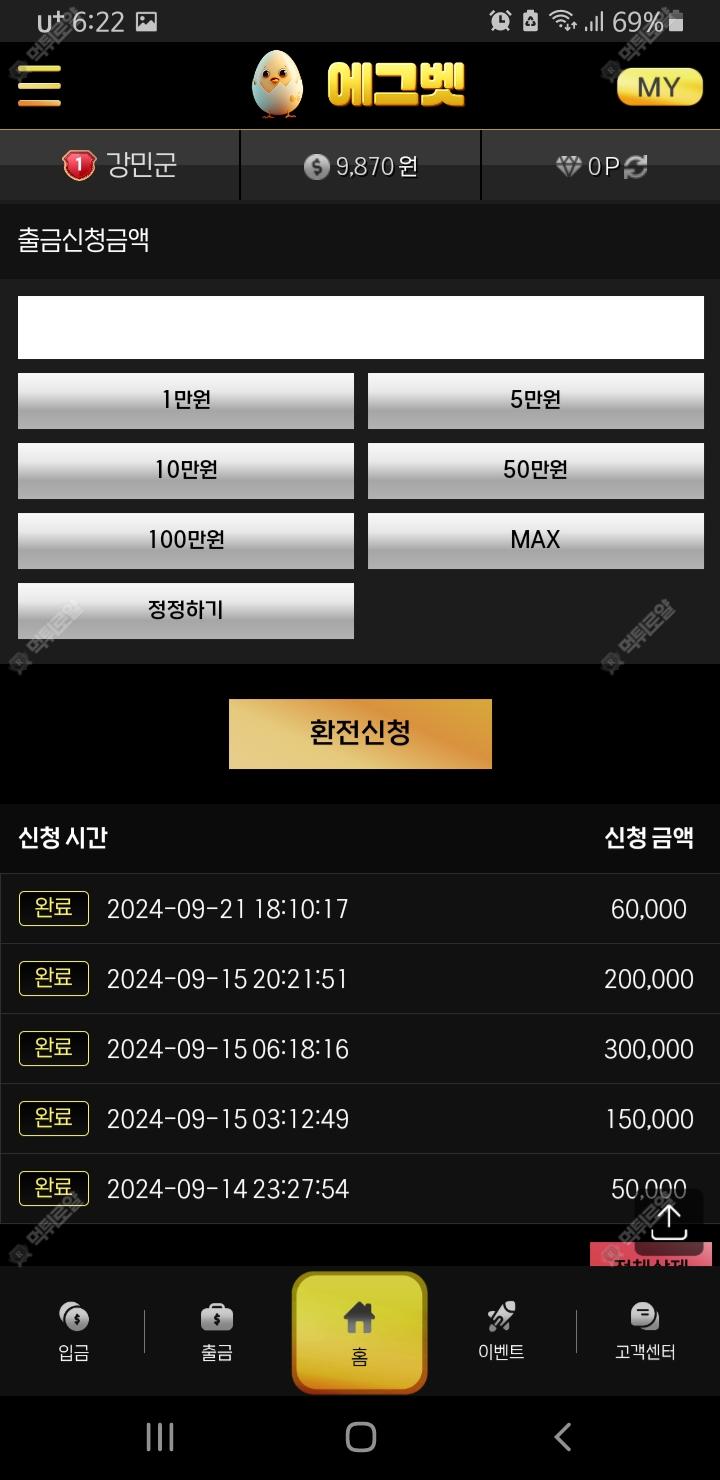Tap the system back button
This screenshot has height=1480, width=720.
click(562, 1437)
